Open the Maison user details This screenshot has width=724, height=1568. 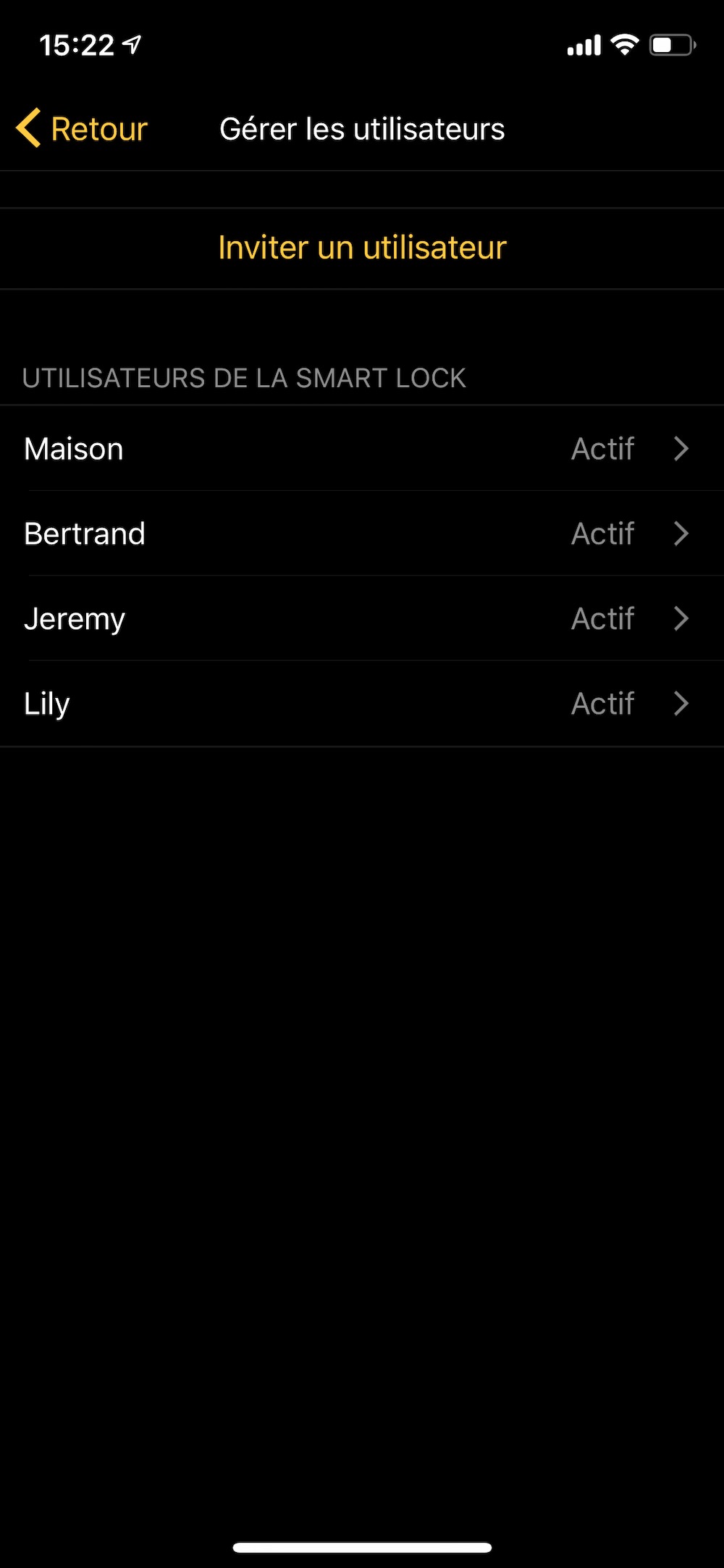click(x=362, y=449)
